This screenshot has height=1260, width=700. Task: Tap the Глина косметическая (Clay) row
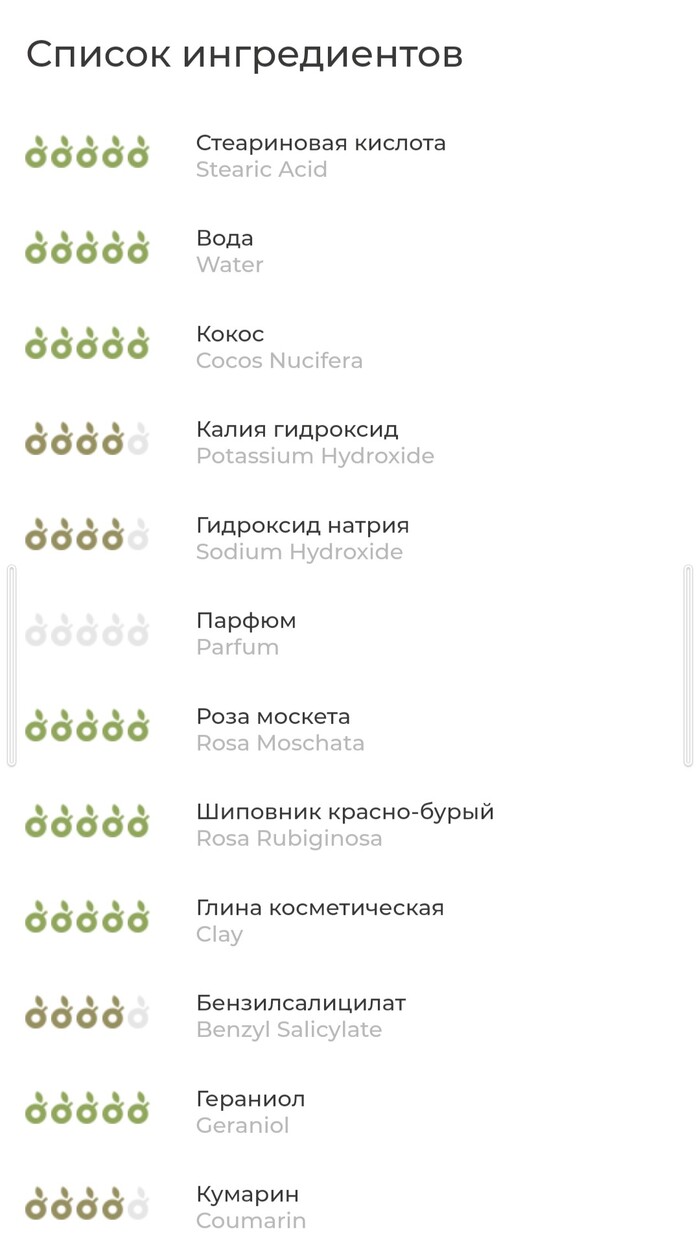coord(319,920)
